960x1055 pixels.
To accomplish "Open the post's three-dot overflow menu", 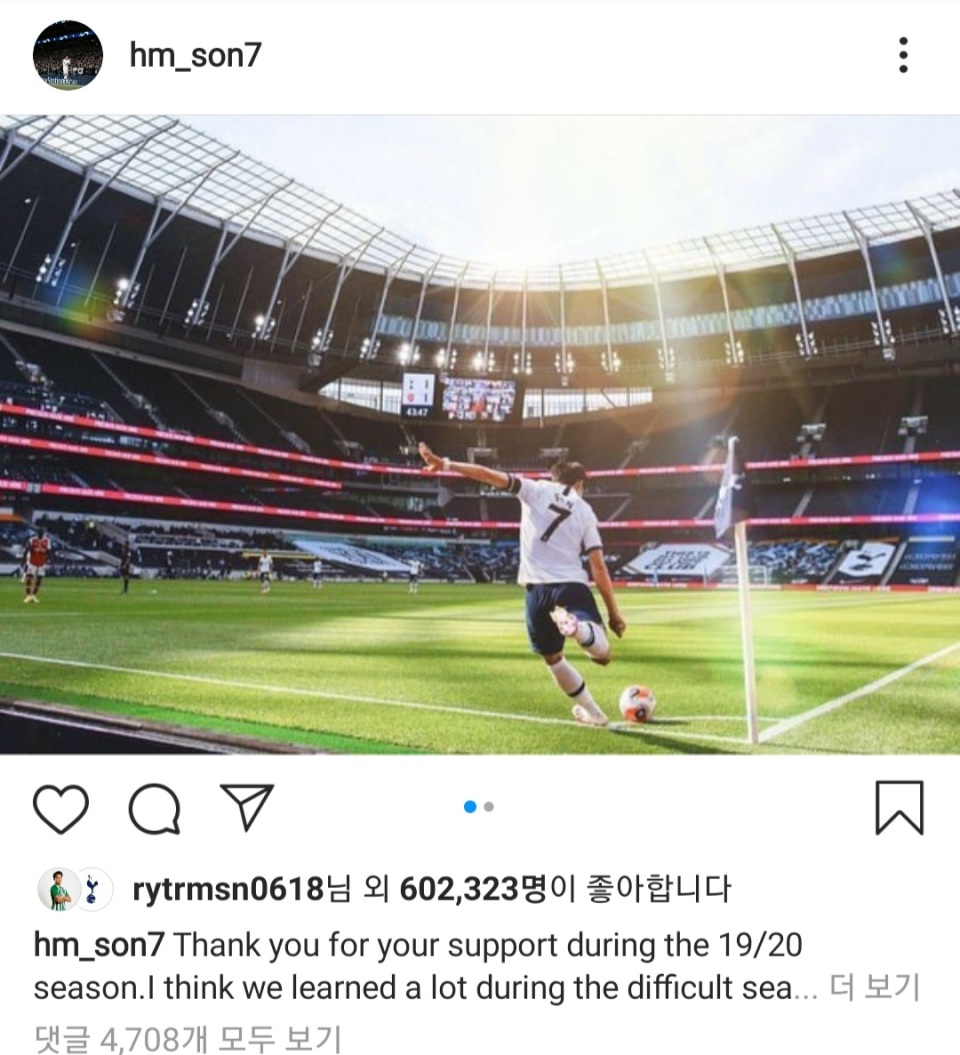I will (x=902, y=55).
